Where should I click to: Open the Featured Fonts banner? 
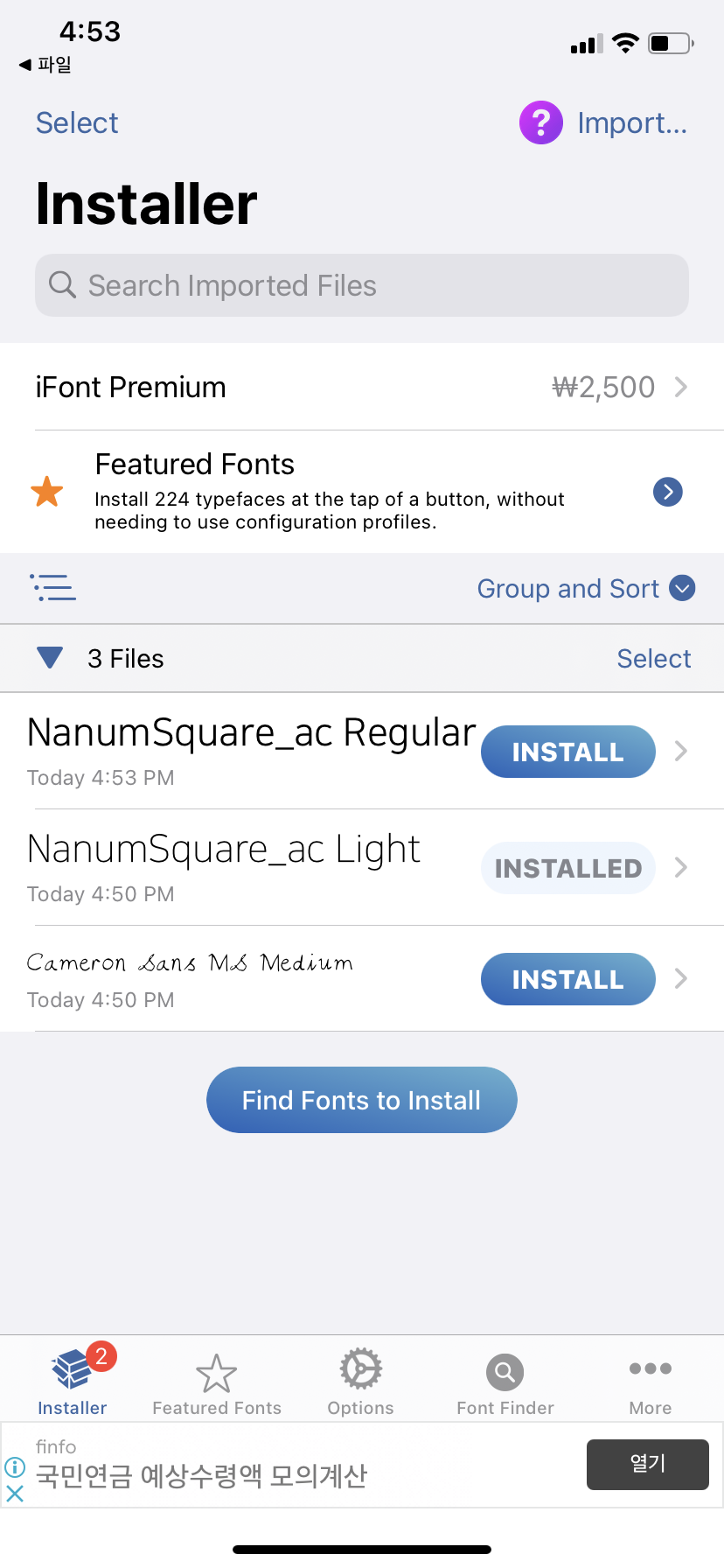362,492
